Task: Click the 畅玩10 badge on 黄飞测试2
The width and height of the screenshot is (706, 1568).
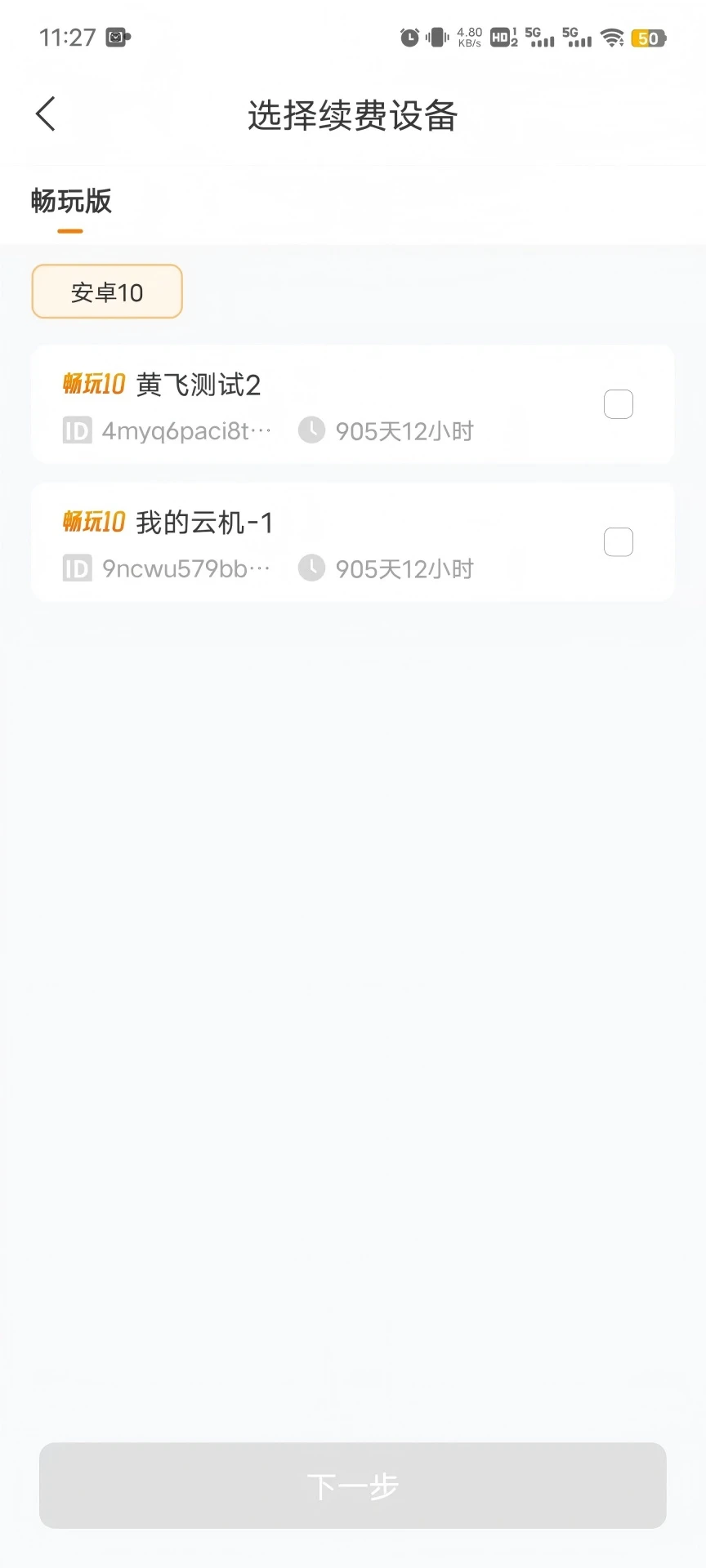Action: [x=92, y=384]
